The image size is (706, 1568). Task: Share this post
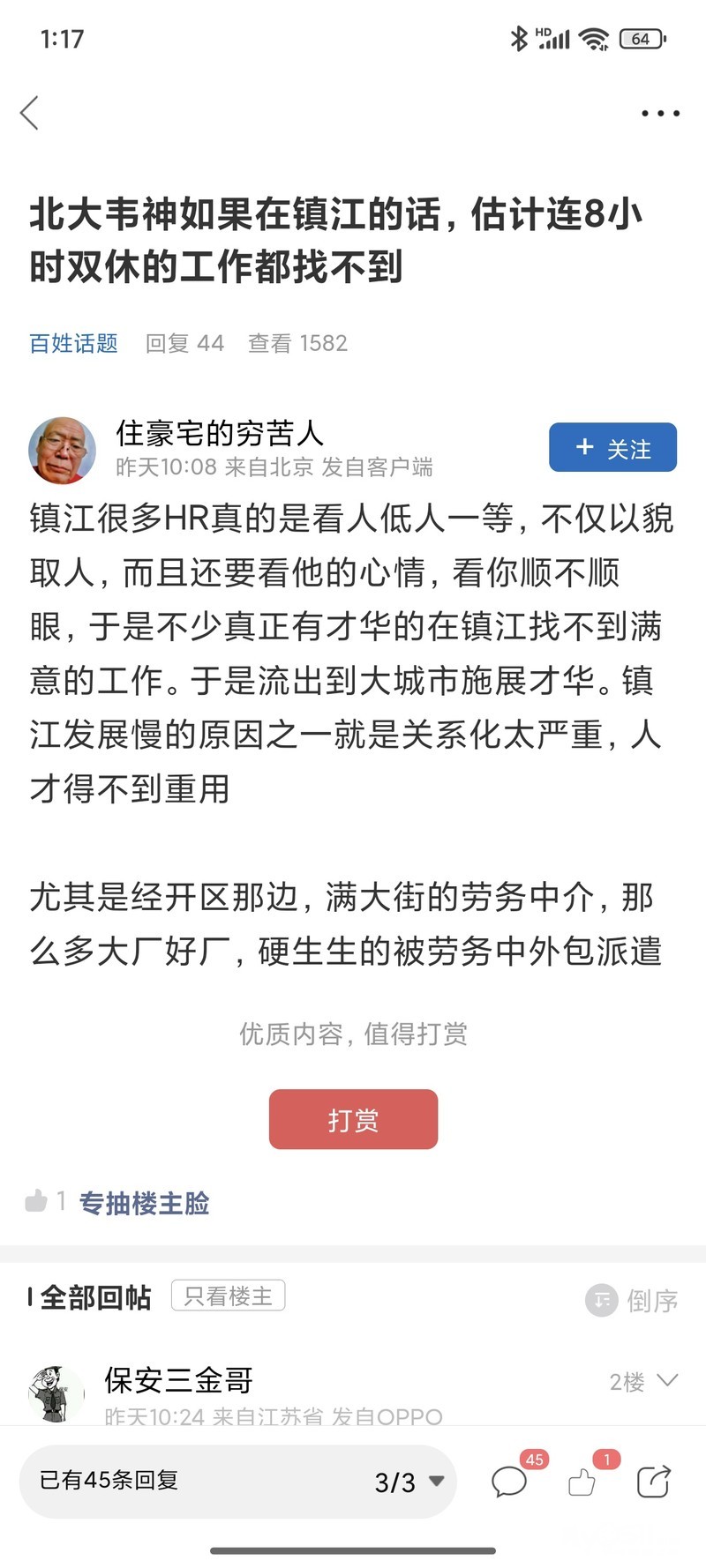(653, 1482)
